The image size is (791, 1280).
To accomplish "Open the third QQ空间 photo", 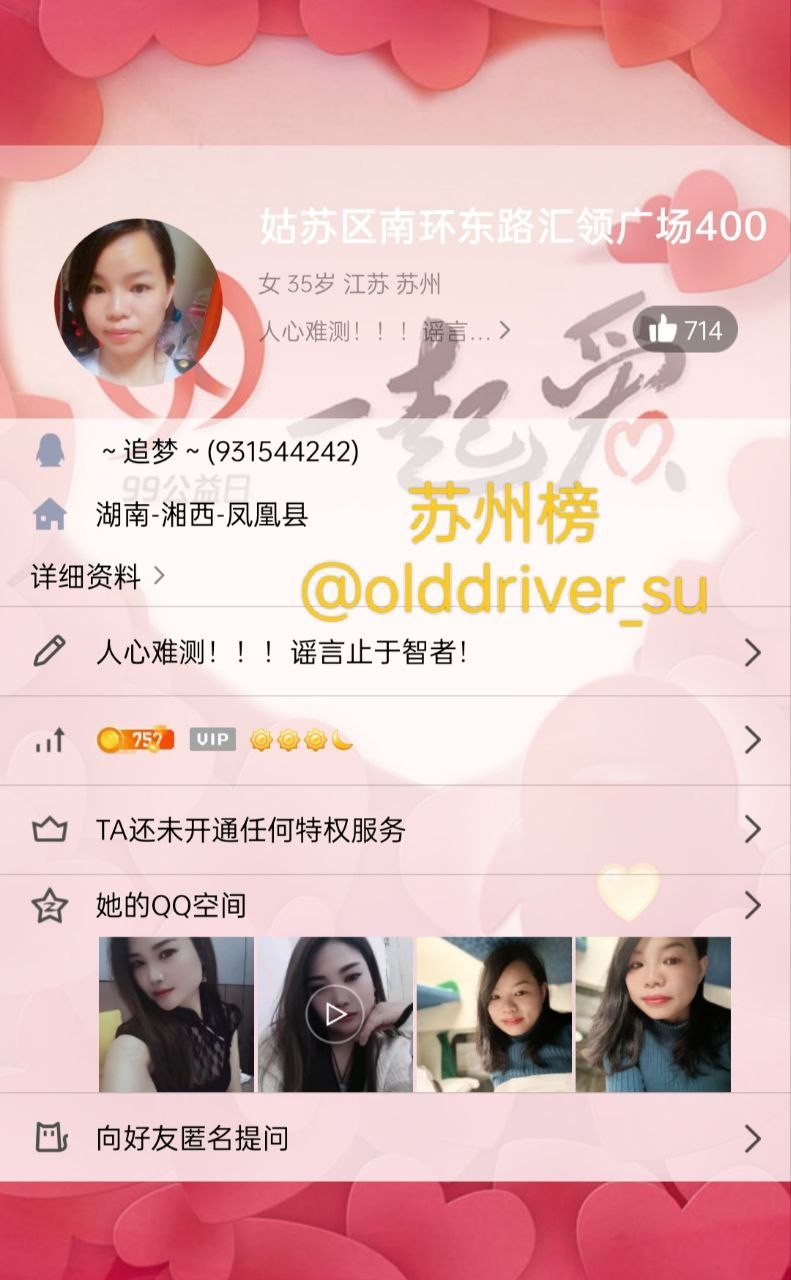I will point(494,1014).
